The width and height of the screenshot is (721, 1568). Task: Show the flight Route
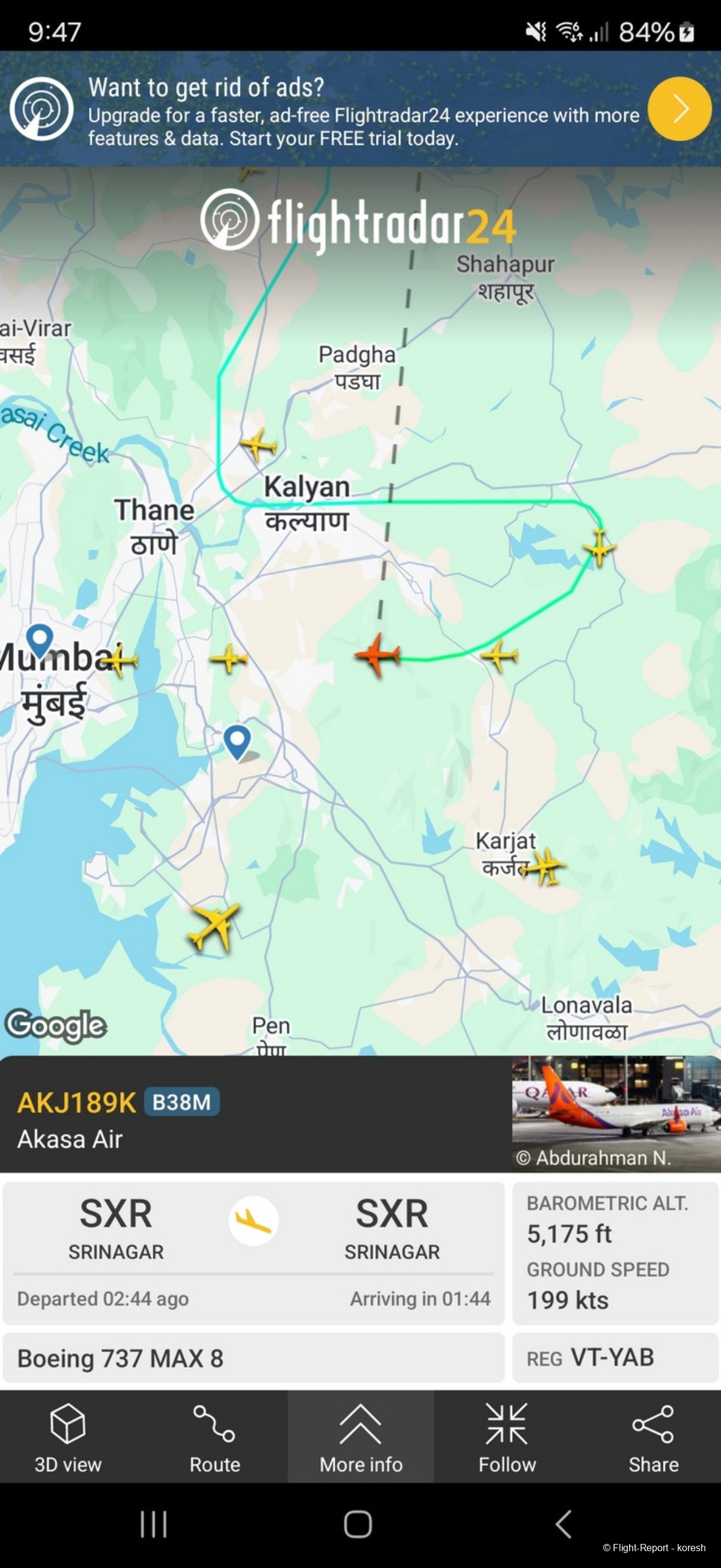coord(214,1438)
